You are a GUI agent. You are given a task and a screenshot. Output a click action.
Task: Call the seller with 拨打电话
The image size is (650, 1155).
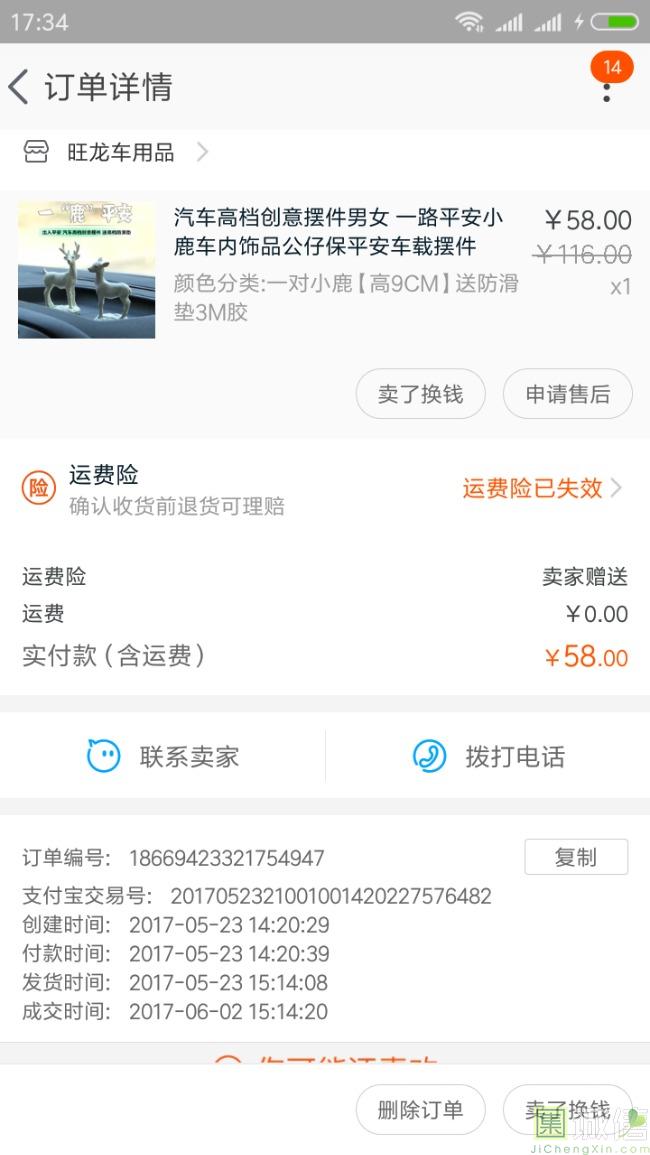coord(488,756)
